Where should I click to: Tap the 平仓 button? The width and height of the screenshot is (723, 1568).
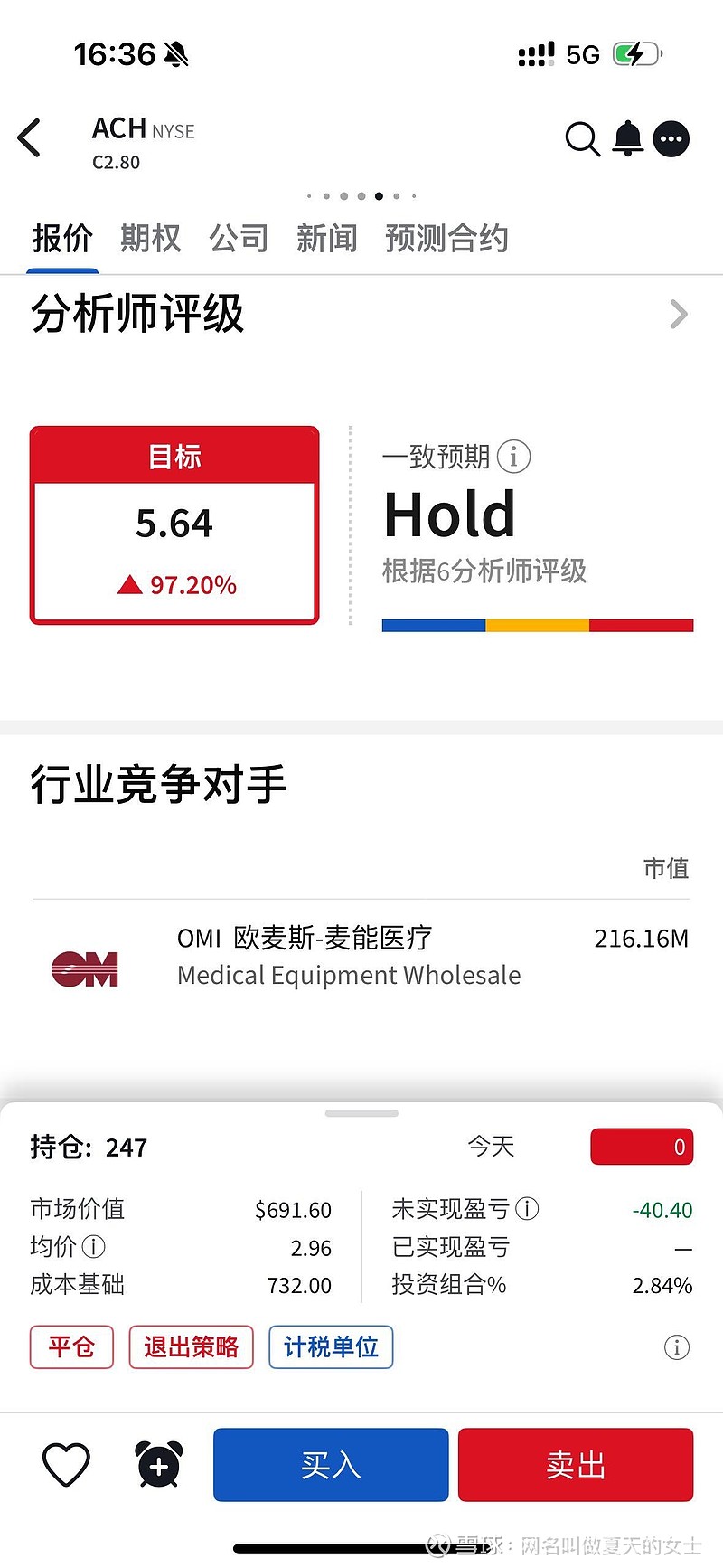pyautogui.click(x=71, y=1347)
